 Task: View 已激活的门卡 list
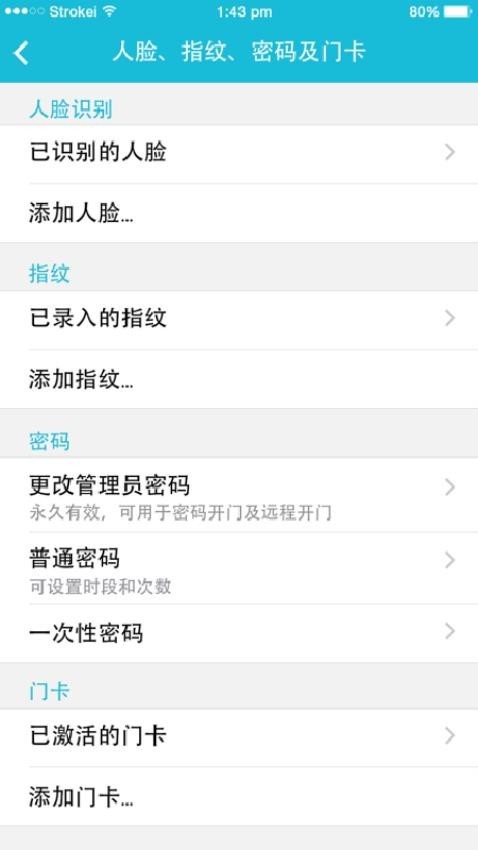(x=239, y=737)
